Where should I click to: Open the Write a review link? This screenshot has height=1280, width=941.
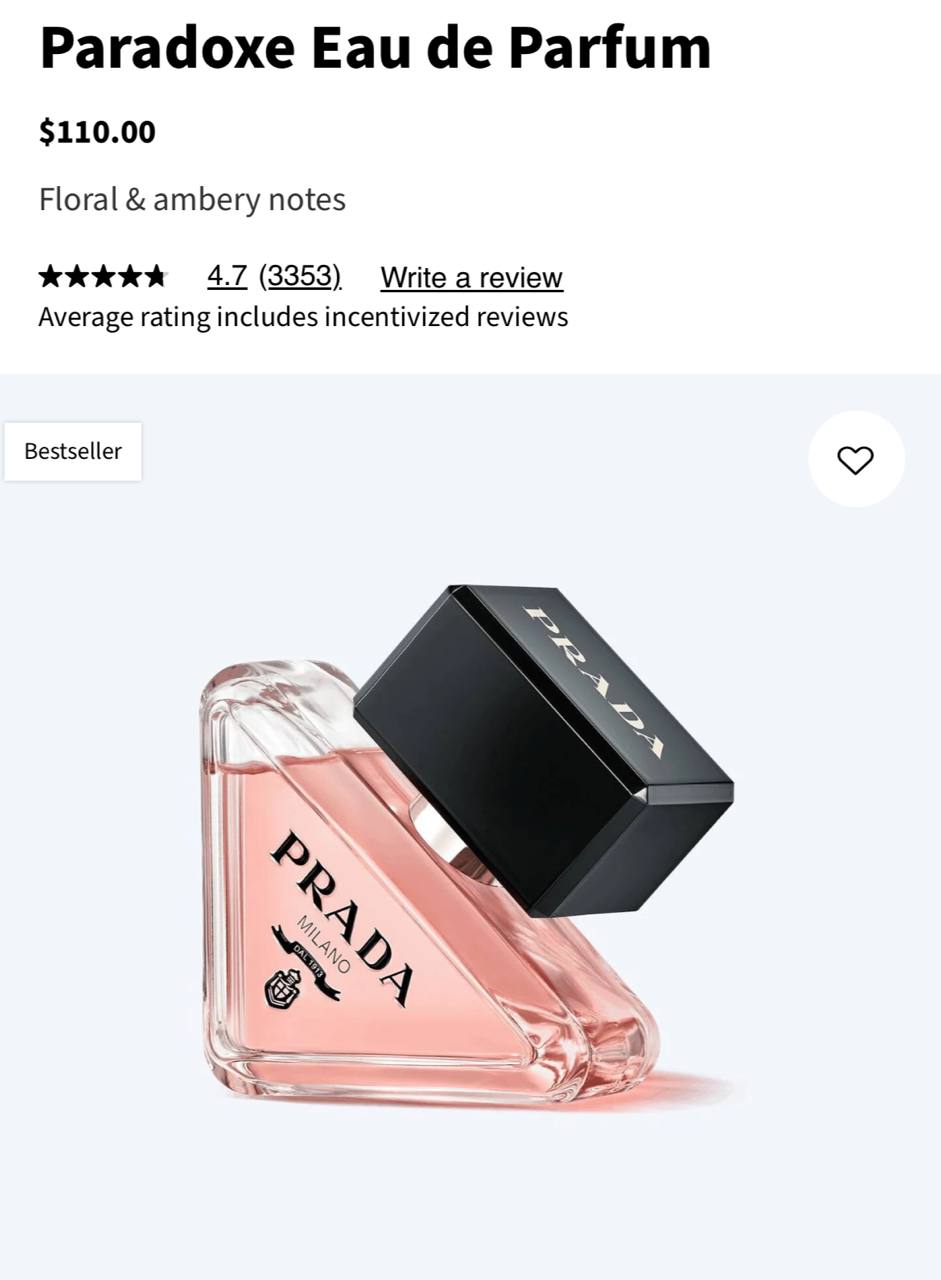click(x=471, y=277)
